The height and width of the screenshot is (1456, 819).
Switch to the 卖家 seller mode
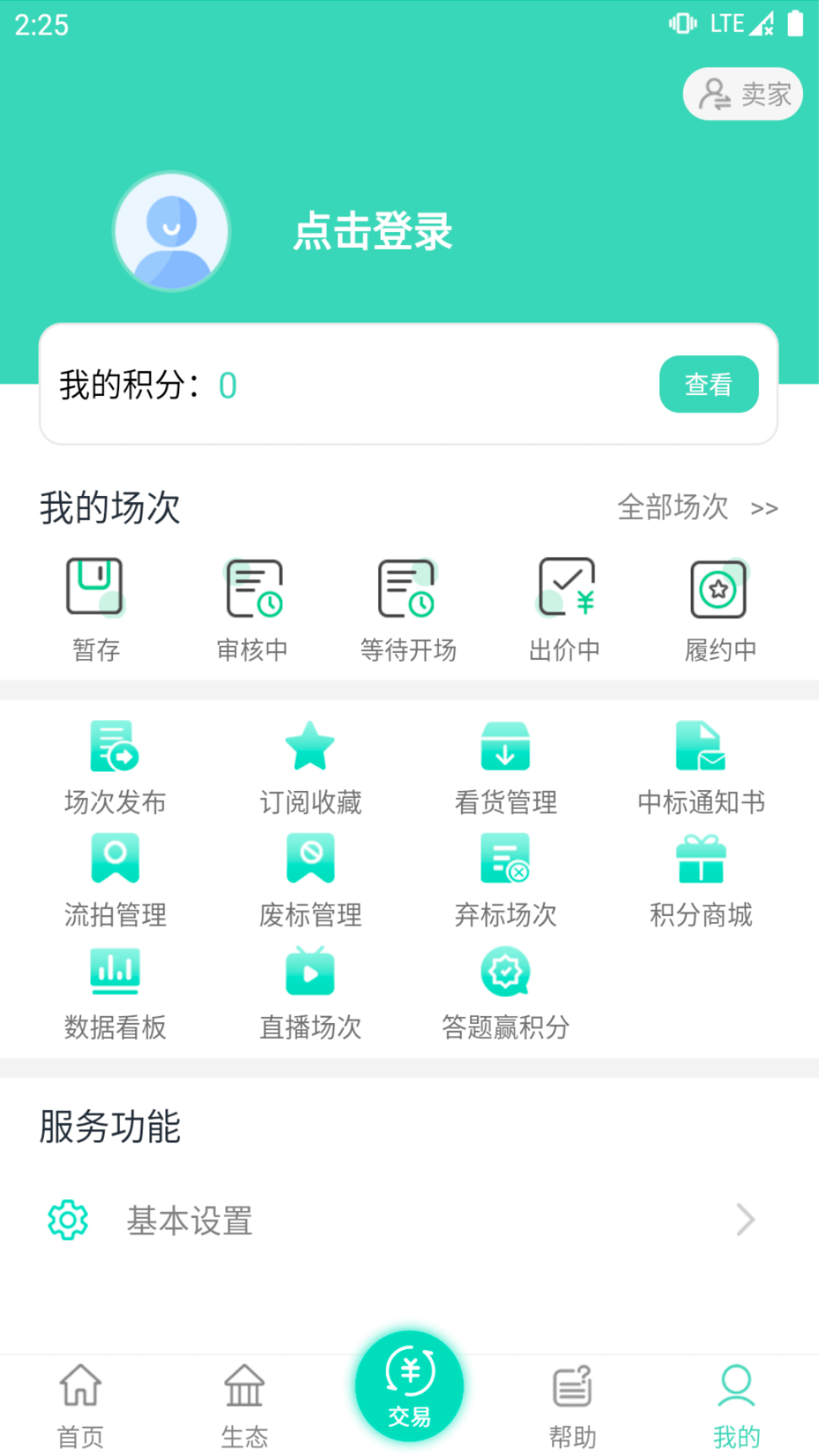743,93
